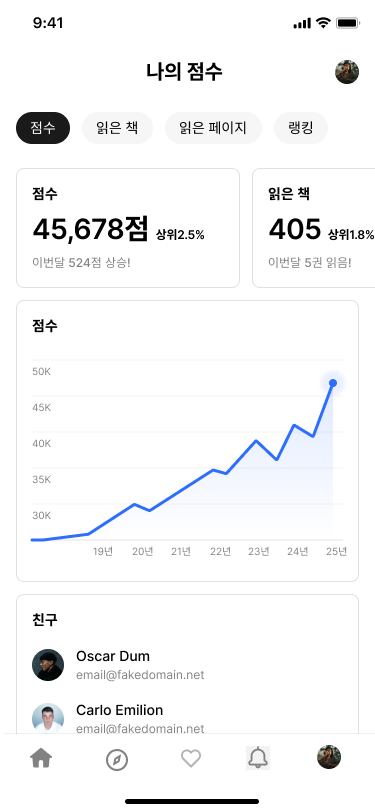The width and height of the screenshot is (375, 812).
Task: Open the heart favorites tab
Action: point(191,759)
